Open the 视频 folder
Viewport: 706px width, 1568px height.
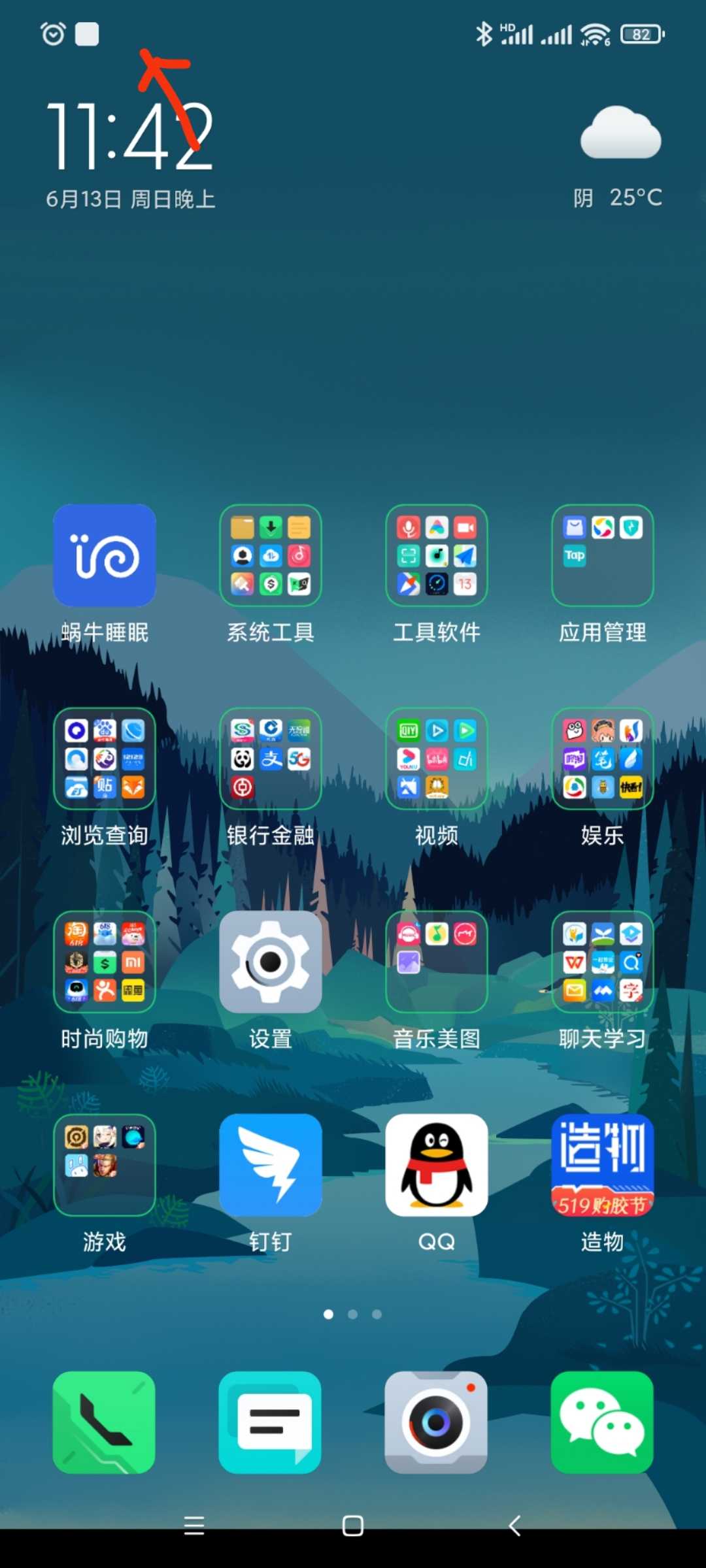coord(437,759)
